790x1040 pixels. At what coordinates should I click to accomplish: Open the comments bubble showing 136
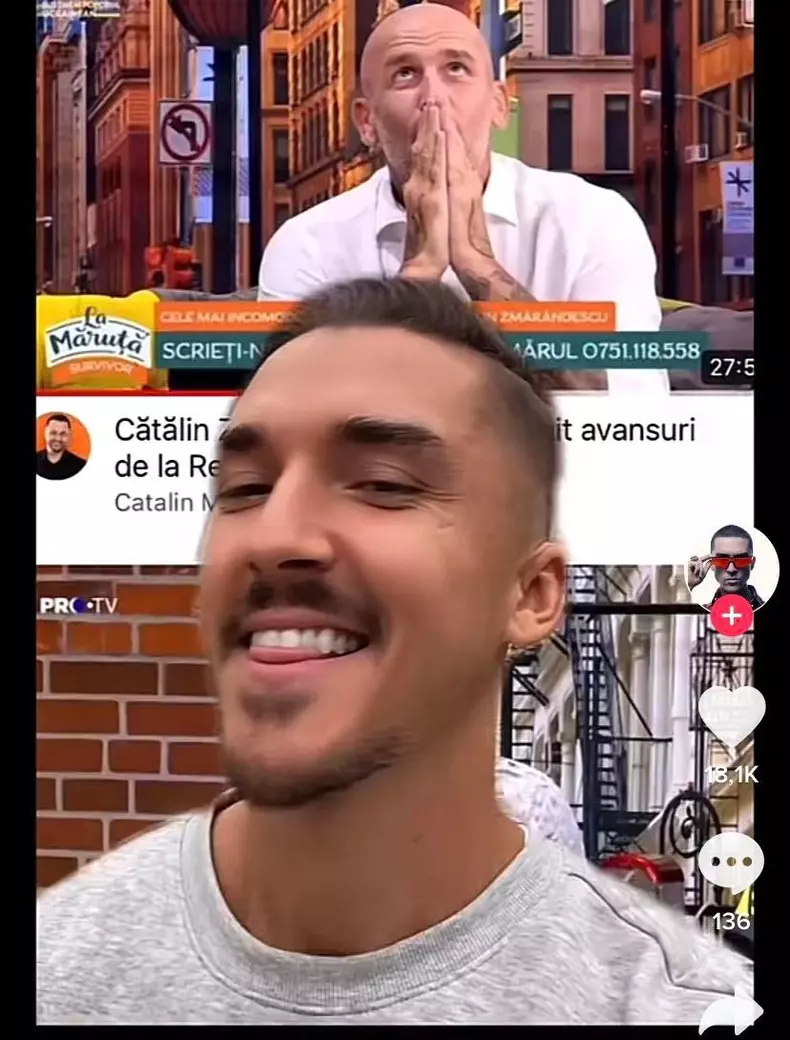[731, 862]
